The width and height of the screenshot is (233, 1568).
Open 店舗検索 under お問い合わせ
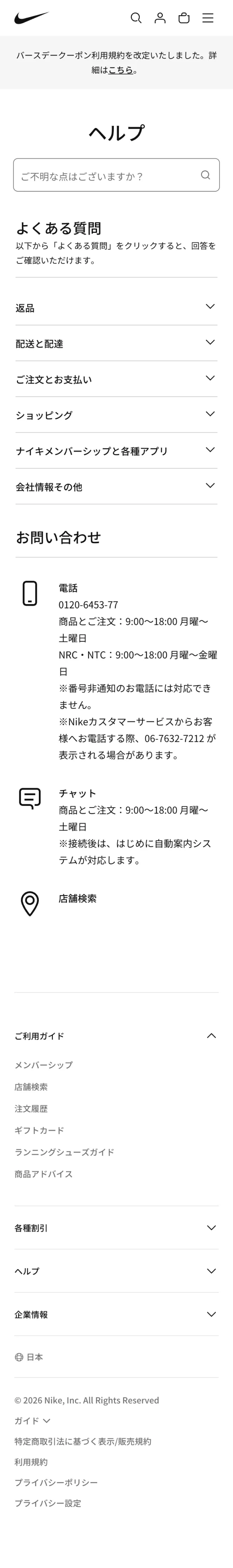tap(77, 898)
